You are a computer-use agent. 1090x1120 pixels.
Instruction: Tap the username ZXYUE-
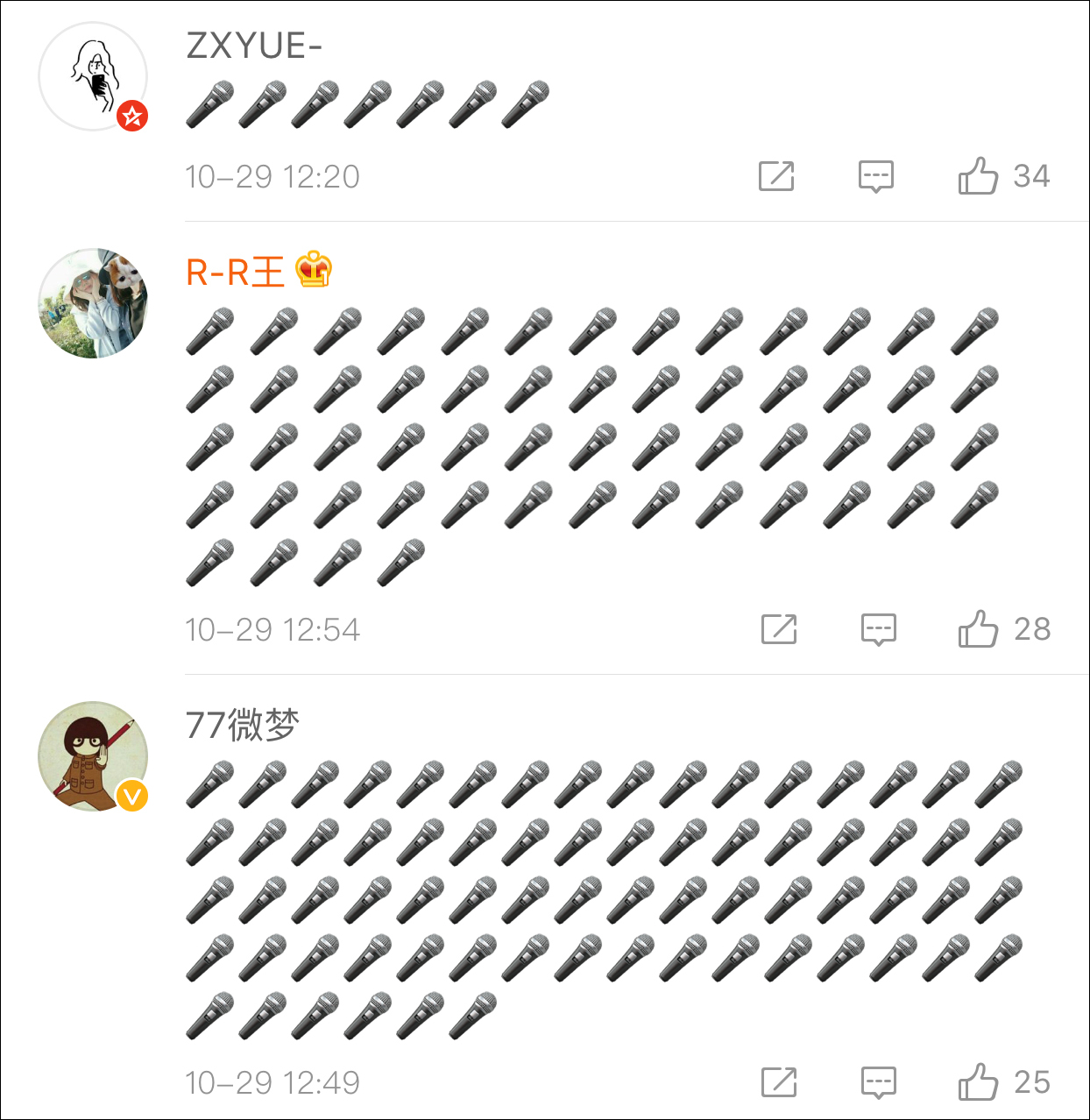tap(254, 46)
